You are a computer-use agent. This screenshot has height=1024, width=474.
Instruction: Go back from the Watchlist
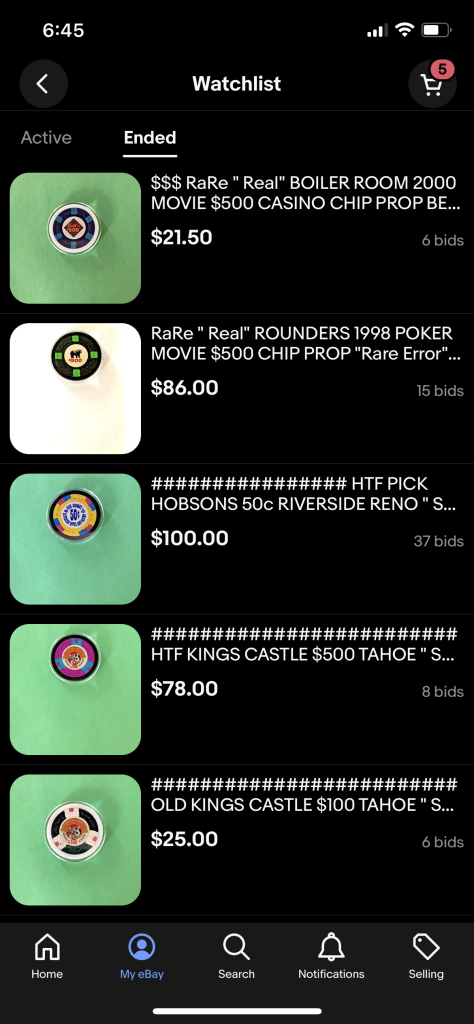click(43, 84)
